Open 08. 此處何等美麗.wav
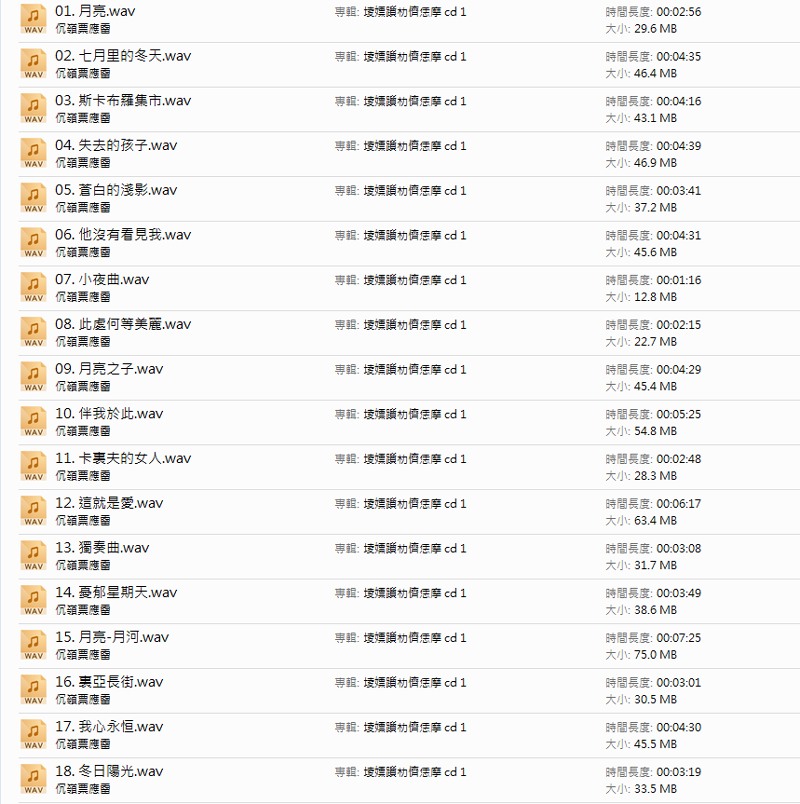Image resolution: width=800 pixels, height=804 pixels. click(122, 325)
